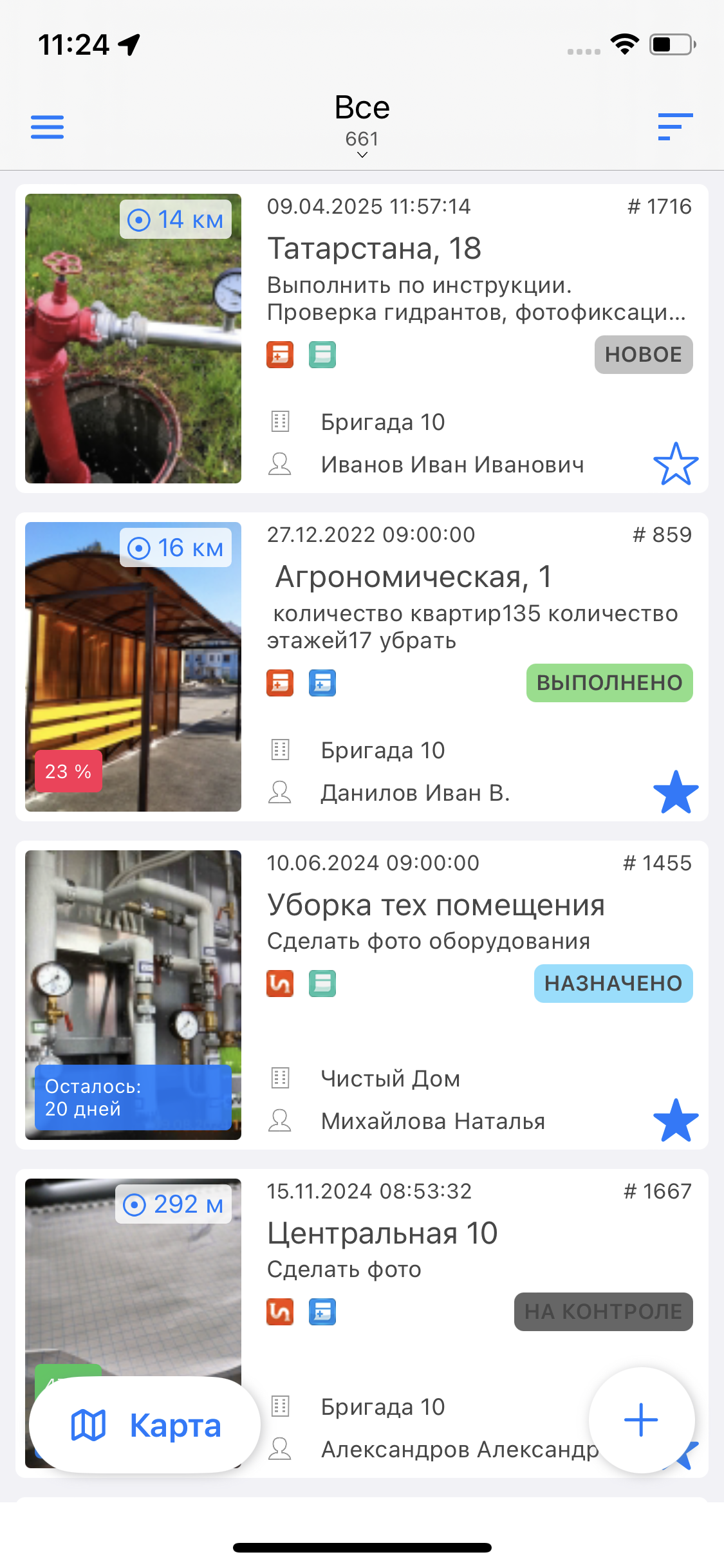Viewport: 724px width, 1568px height.
Task: Create a new task with plus button
Action: coord(641,1419)
